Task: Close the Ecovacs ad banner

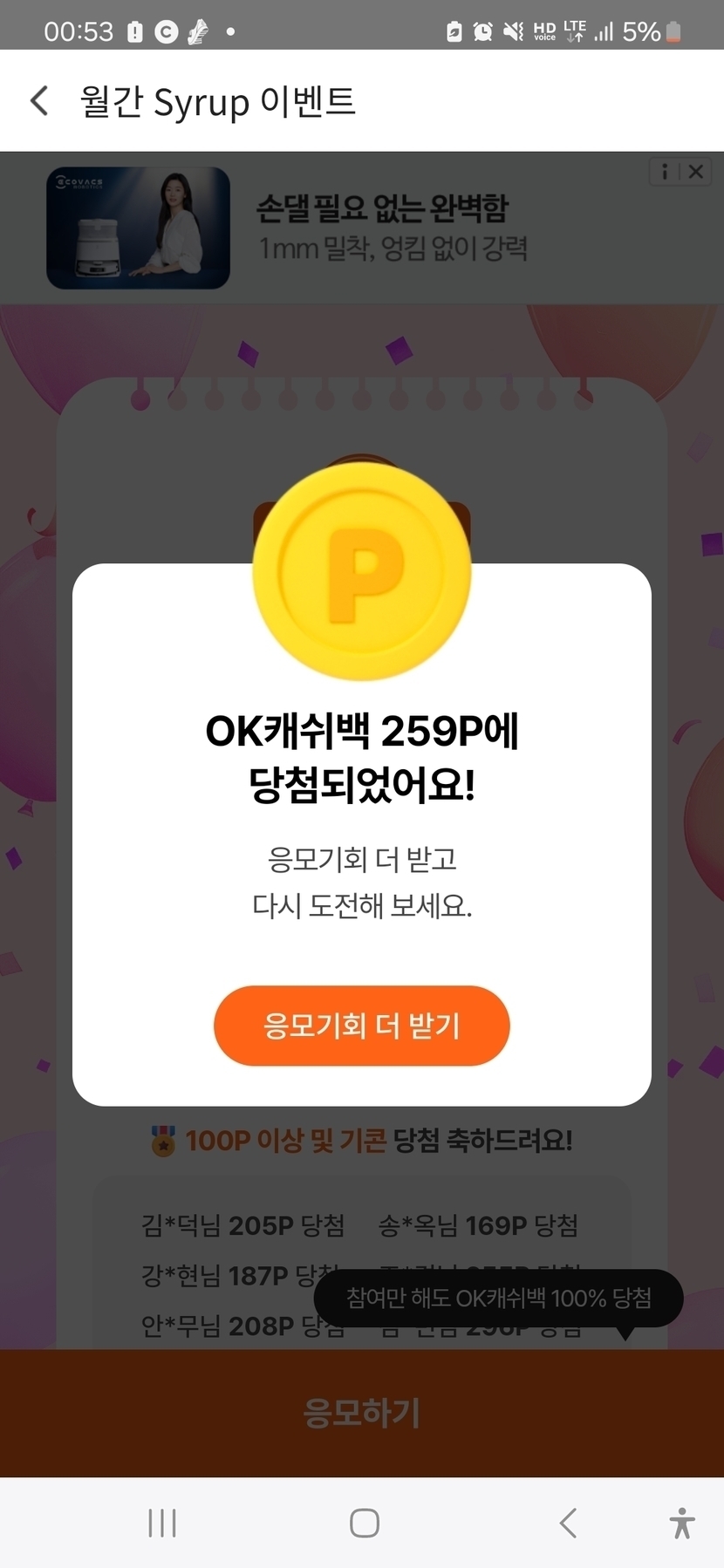Action: (696, 172)
